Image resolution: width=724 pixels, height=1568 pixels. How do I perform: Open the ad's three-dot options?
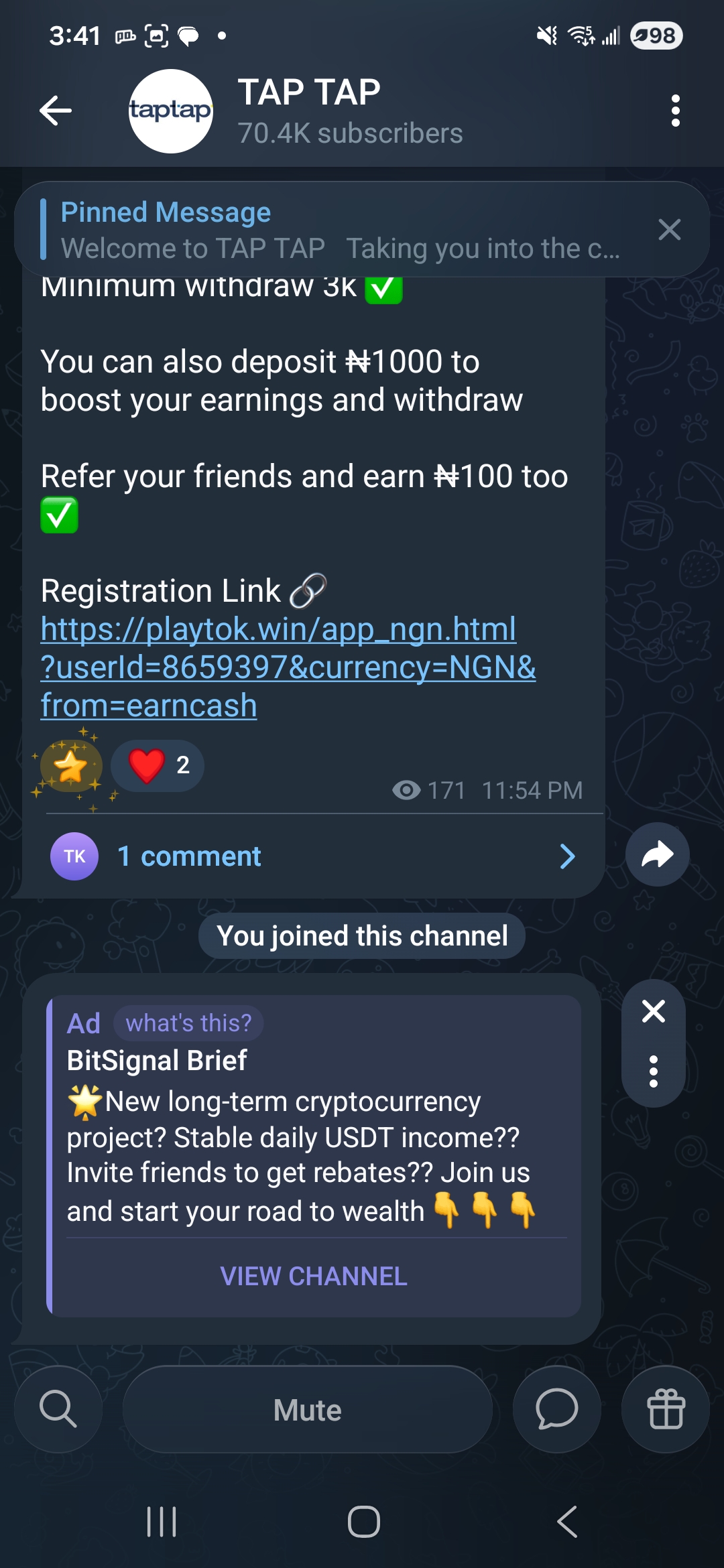pyautogui.click(x=653, y=1071)
